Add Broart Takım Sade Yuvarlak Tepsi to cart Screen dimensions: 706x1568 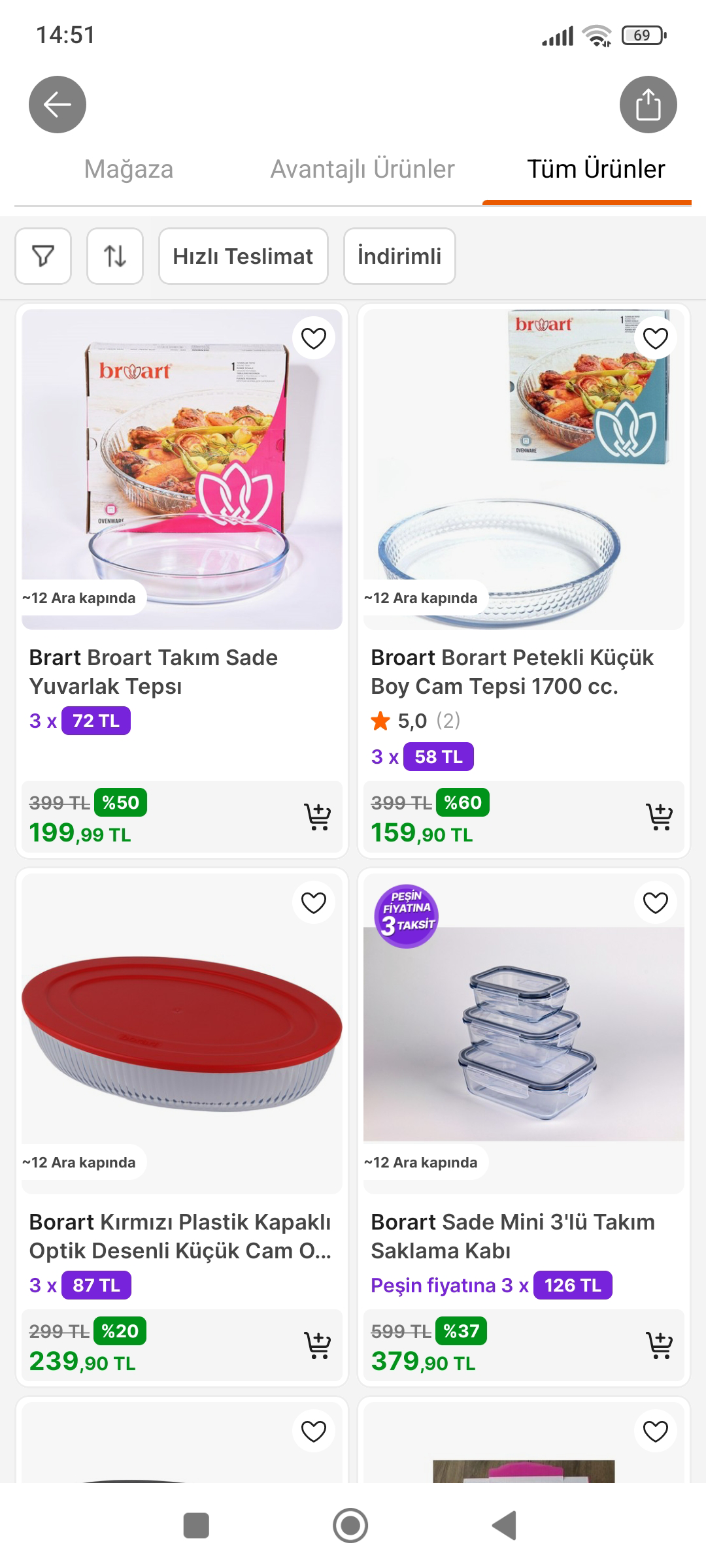317,815
